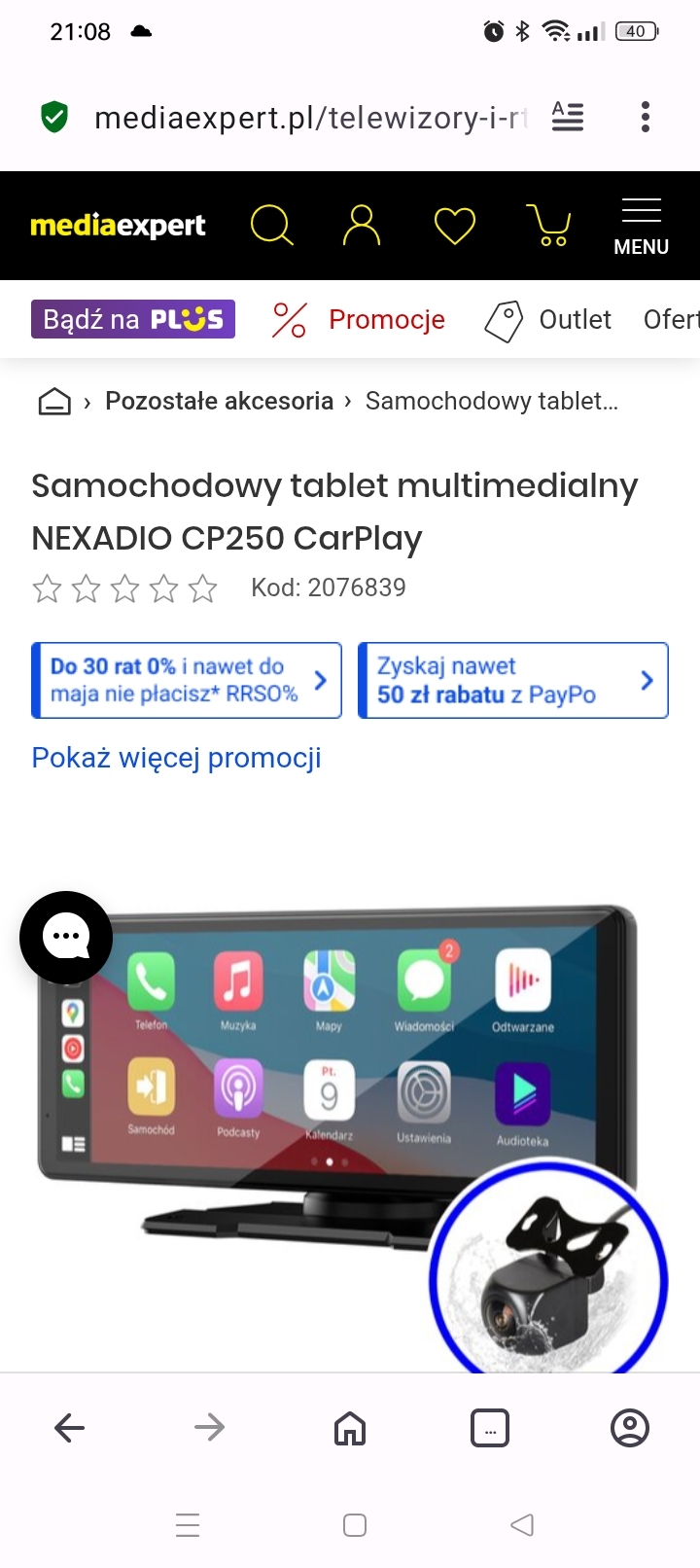Open the browser overflow menu

pyautogui.click(x=645, y=118)
